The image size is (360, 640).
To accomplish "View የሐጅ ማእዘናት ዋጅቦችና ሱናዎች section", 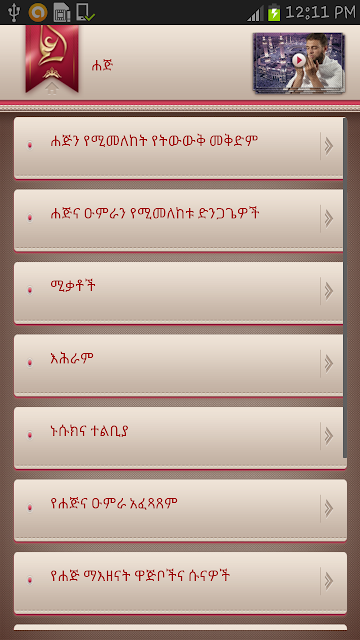I will coord(180,582).
